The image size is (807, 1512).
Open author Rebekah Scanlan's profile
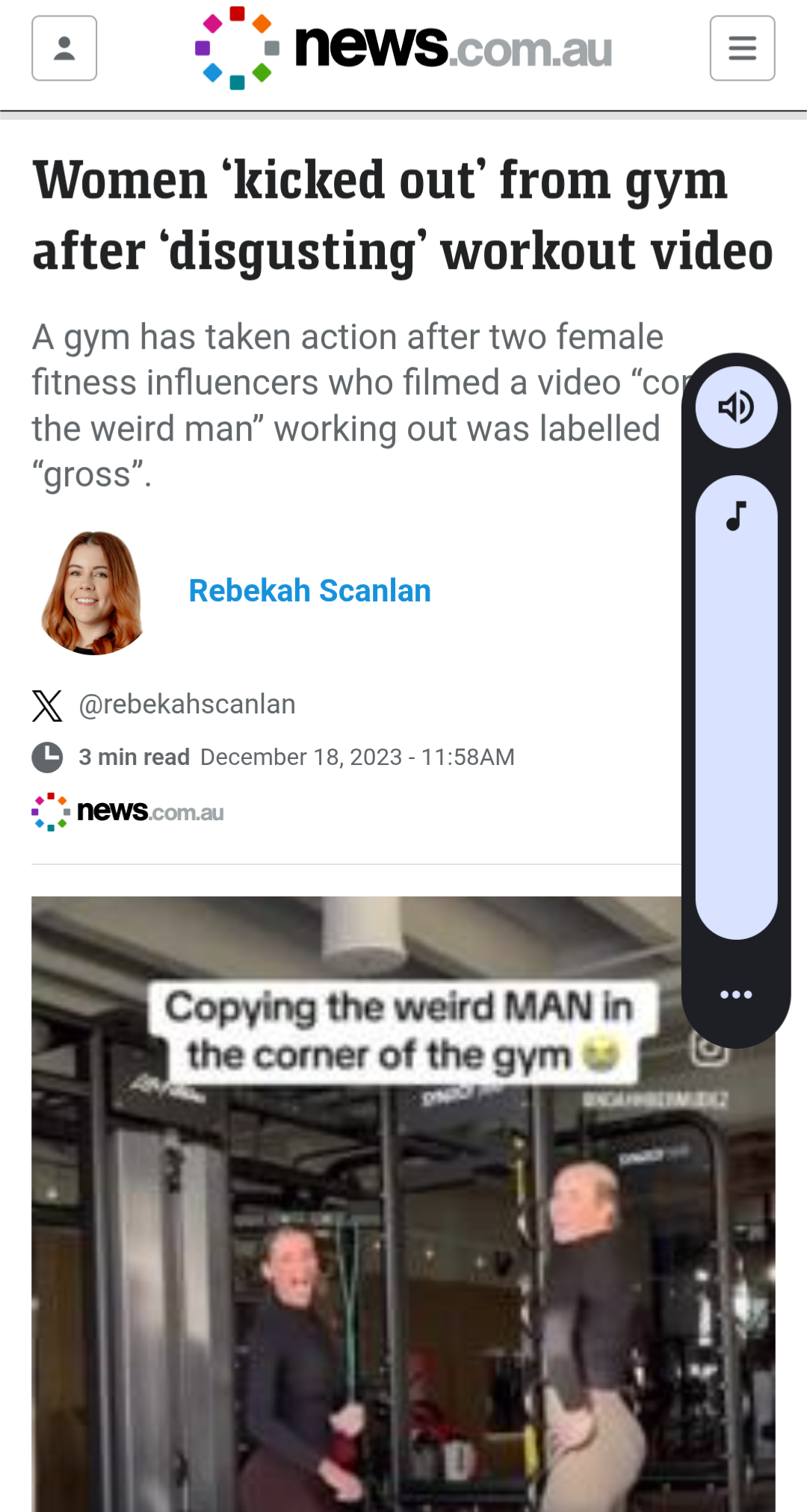pyautogui.click(x=309, y=591)
